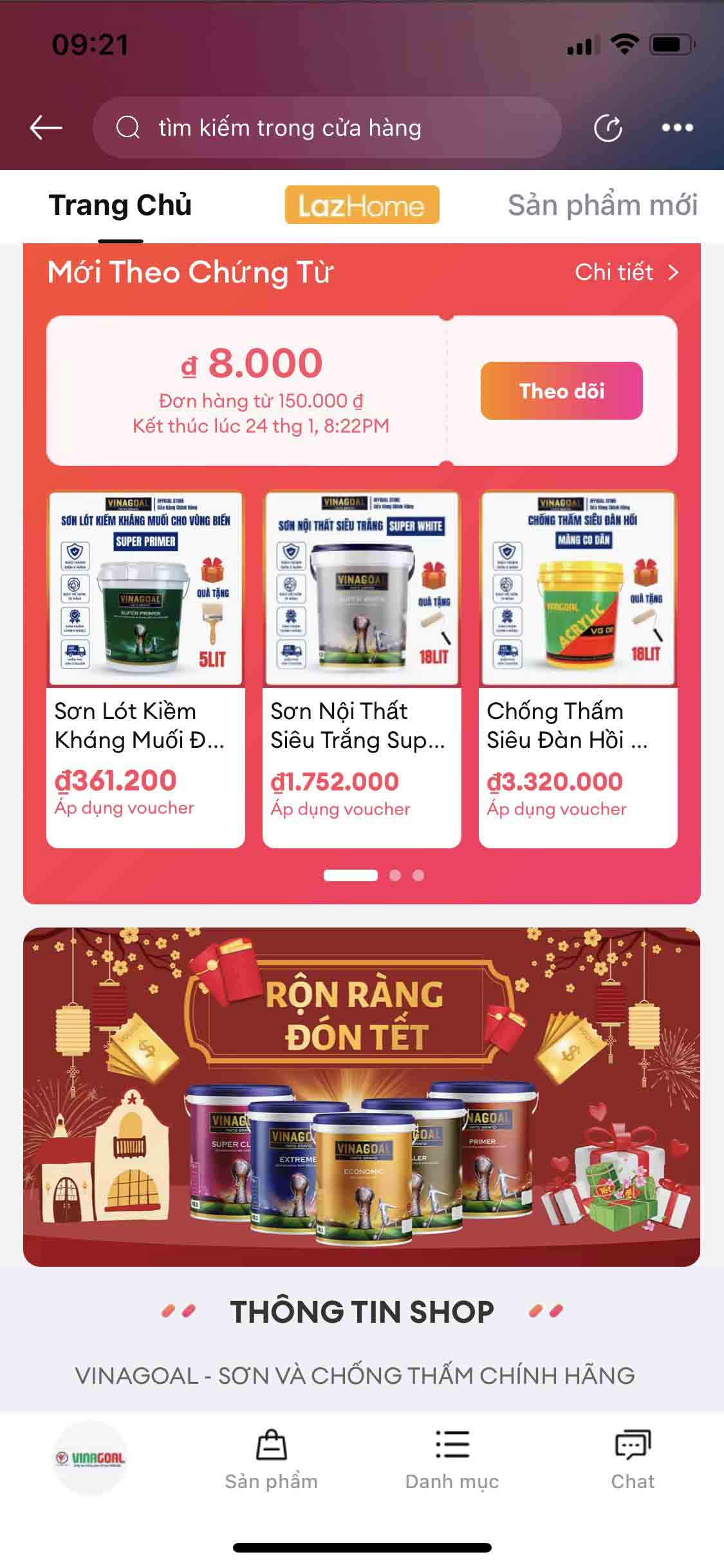Tap Theo dõi to follow the voucher
724x1568 pixels.
[561, 392]
